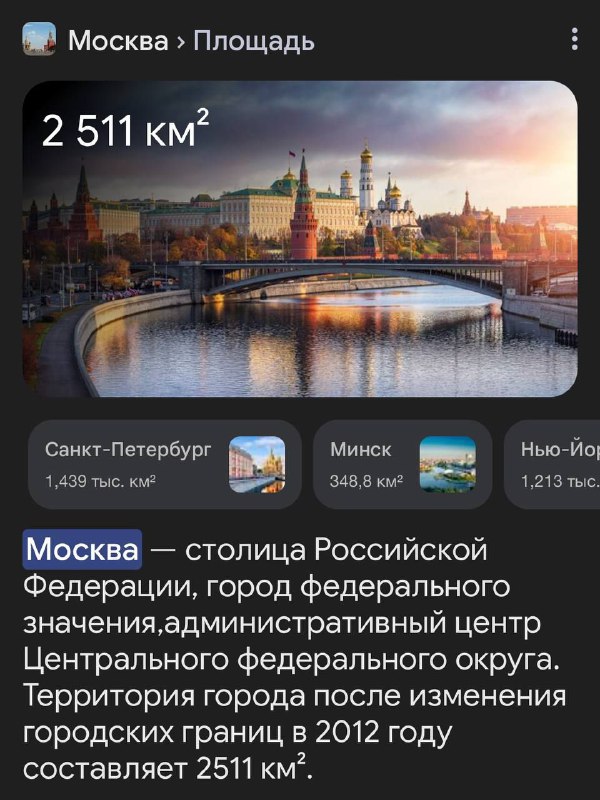
Task: Select the Санкт-Петербург area chip
Action: (163, 464)
